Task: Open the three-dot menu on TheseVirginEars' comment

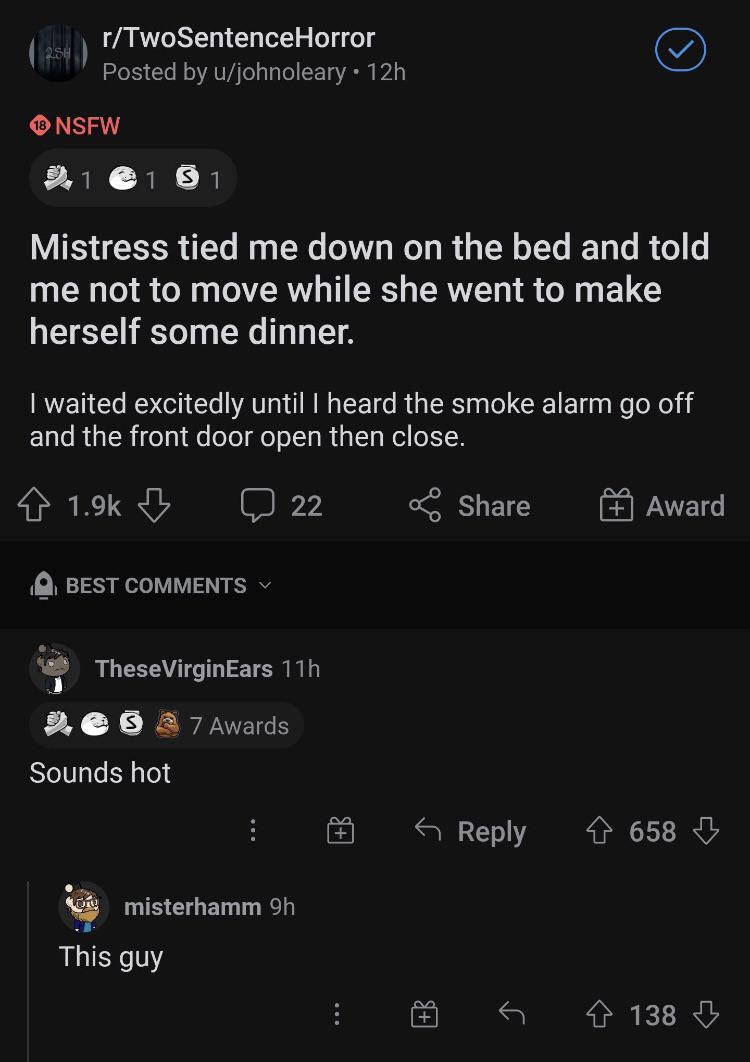Action: tap(254, 830)
